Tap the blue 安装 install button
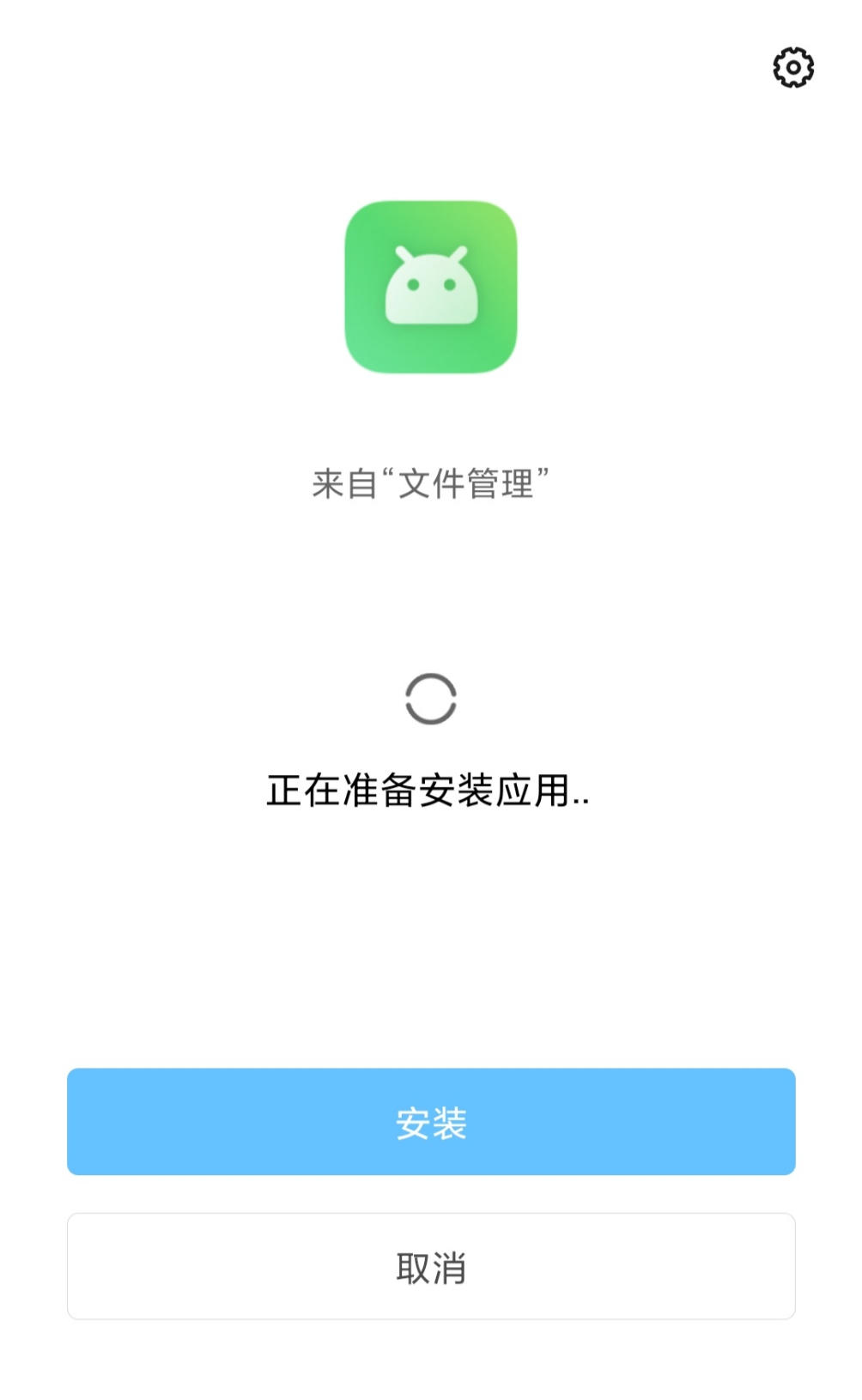The height and width of the screenshot is (1400, 862). pos(431,1121)
